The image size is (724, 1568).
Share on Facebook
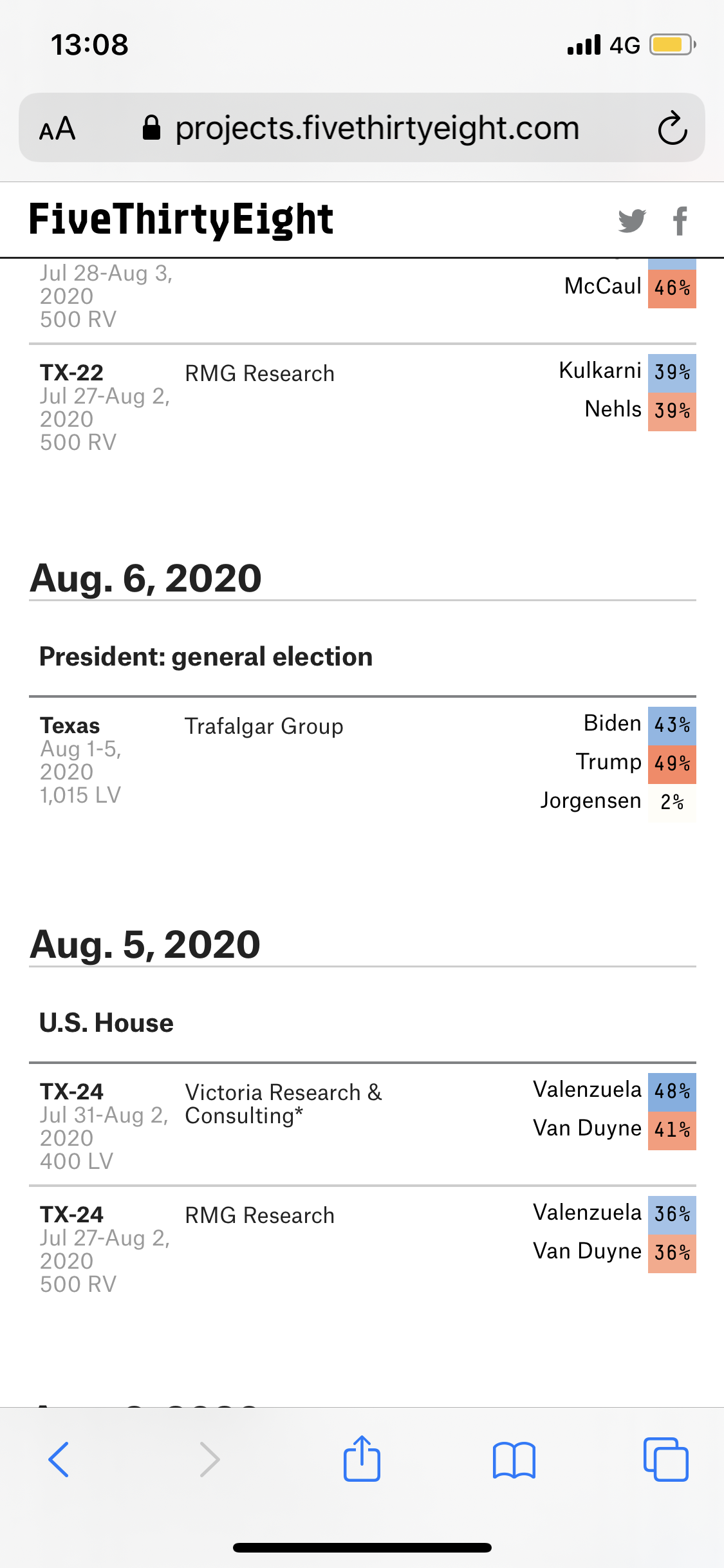(x=680, y=221)
